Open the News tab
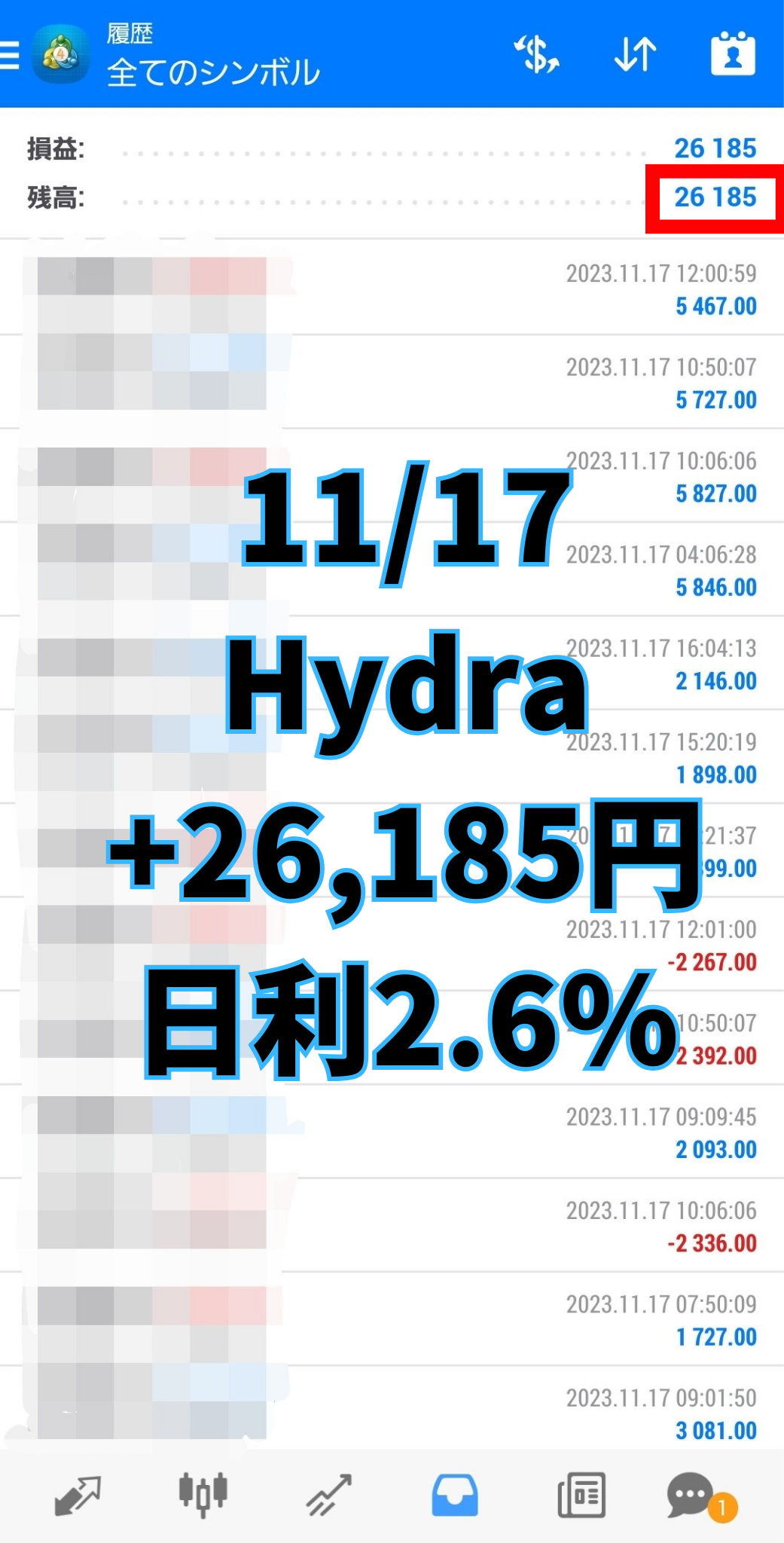Screen dimensions: 784x1543 click(x=581, y=1495)
